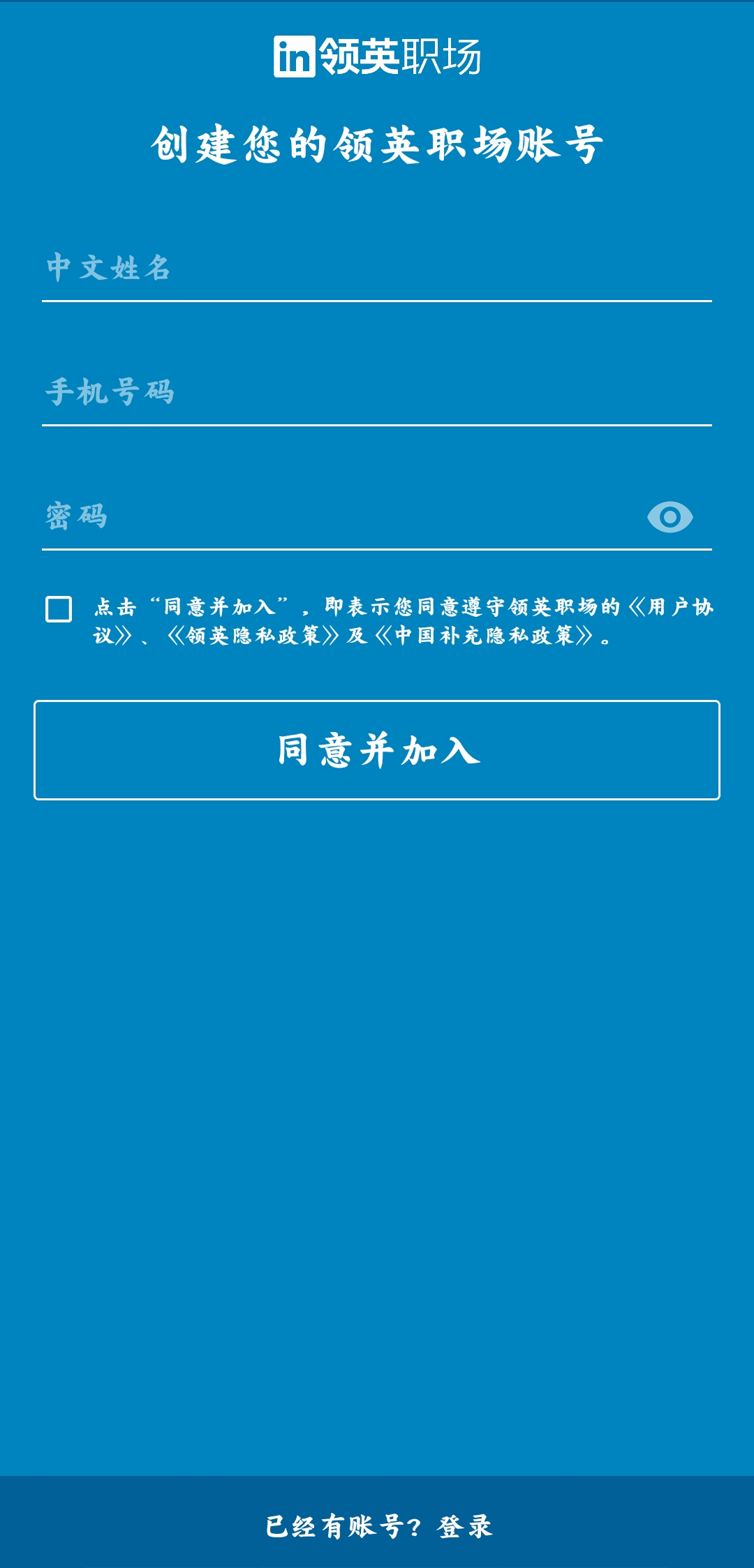754x1568 pixels.
Task: Go to 登录 for existing accounts
Action: tap(465, 1526)
